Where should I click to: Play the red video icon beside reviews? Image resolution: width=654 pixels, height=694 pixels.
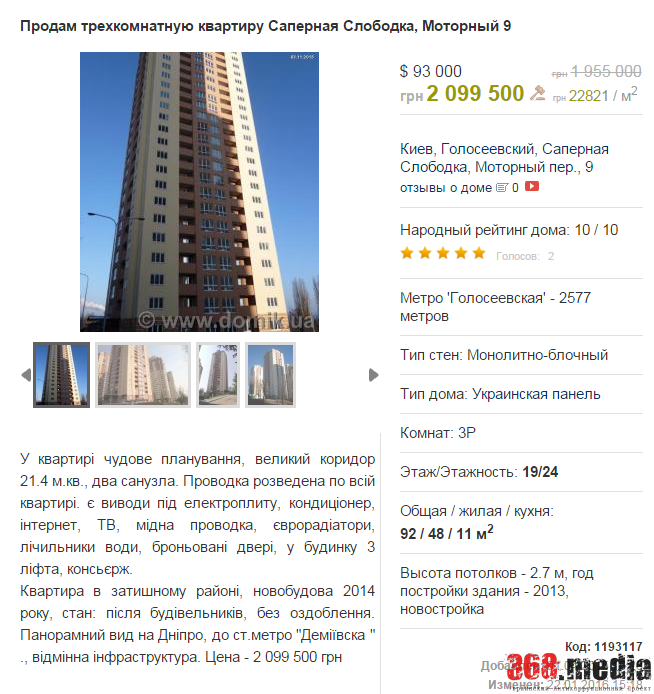click(x=533, y=186)
